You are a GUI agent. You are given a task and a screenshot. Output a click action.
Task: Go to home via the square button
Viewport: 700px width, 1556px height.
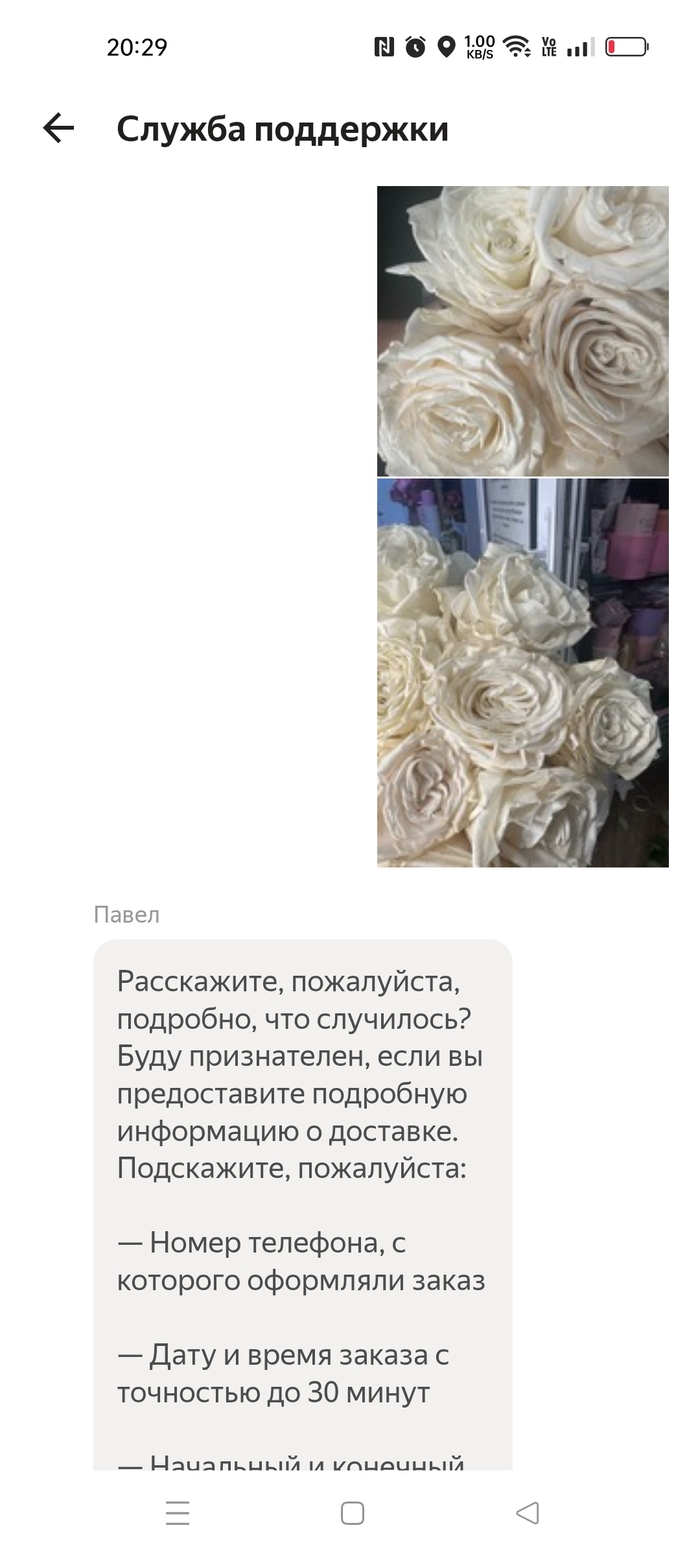click(352, 1513)
